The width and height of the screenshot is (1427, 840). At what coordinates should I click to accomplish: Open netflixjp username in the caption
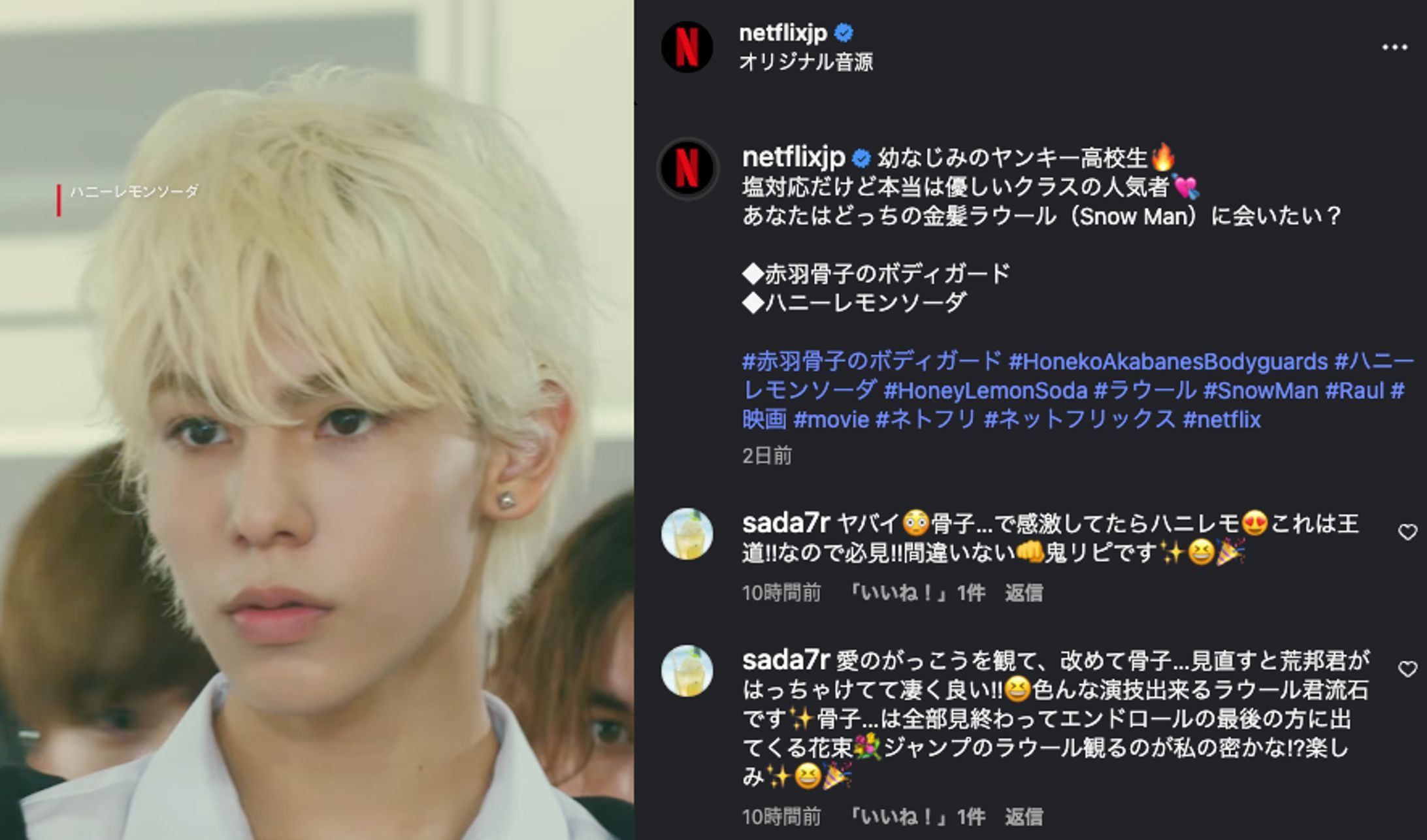[x=793, y=157]
